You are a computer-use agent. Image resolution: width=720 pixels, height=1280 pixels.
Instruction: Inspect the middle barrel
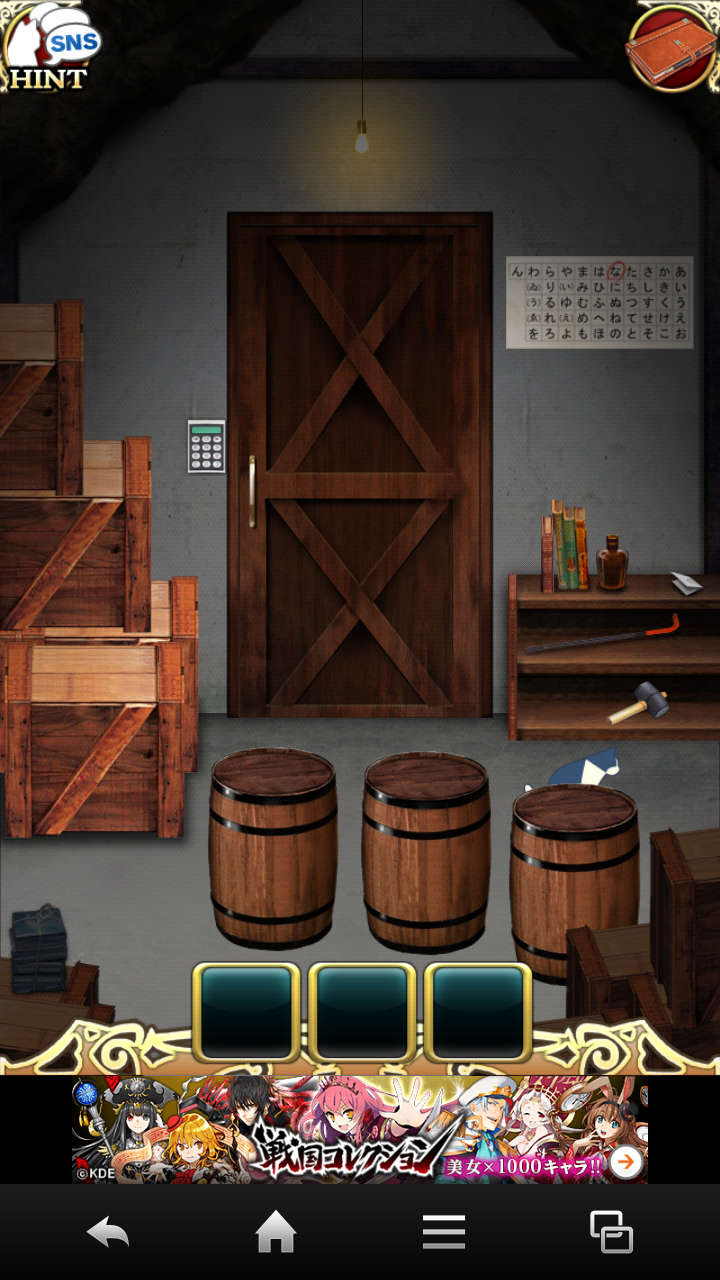click(425, 850)
